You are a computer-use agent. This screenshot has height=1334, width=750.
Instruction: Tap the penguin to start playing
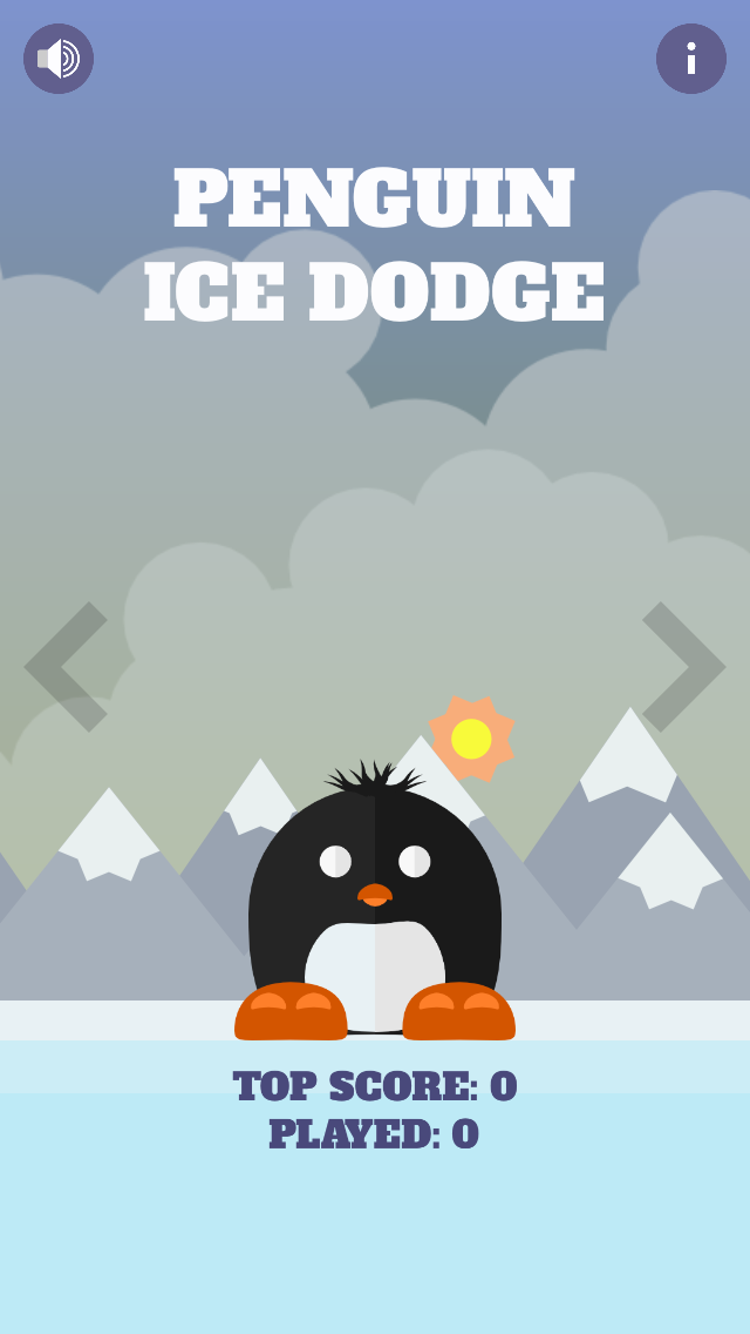tap(375, 900)
